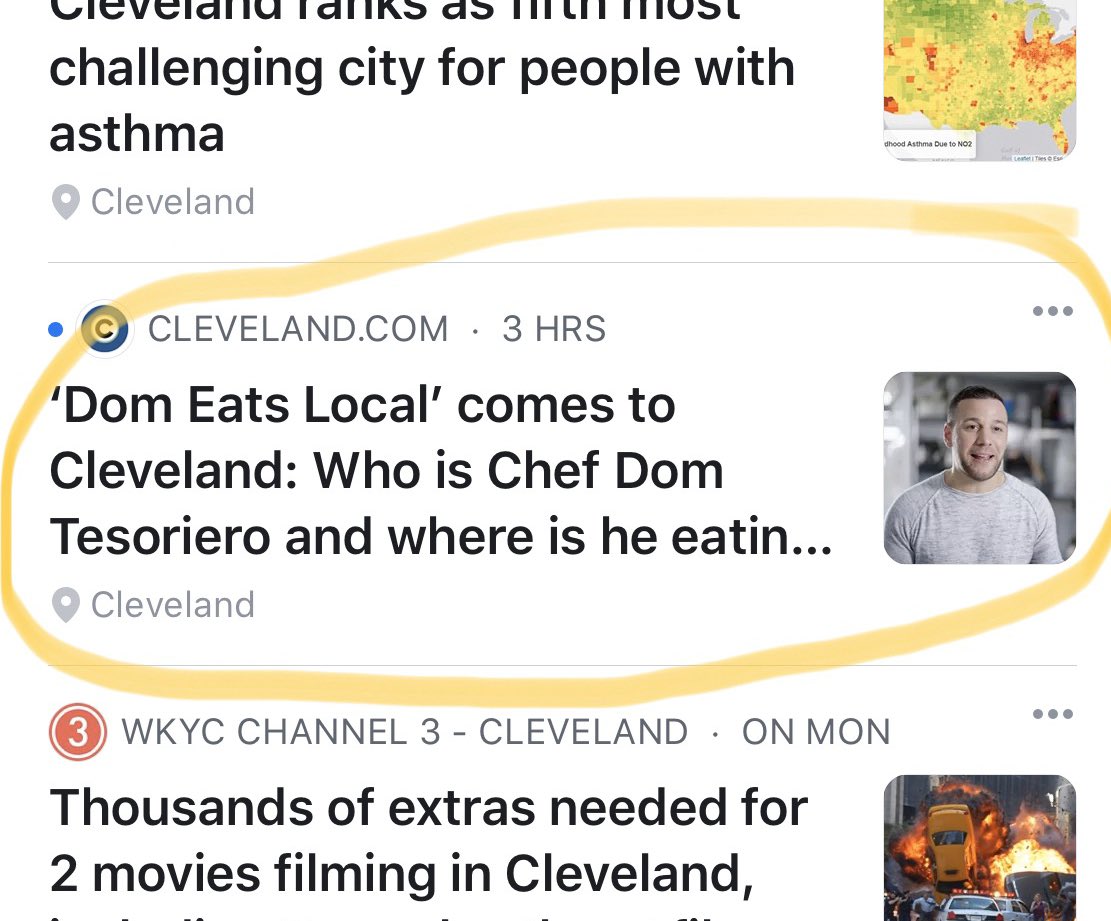Open the 'Dom Eats Local' article
Image resolution: width=1111 pixels, height=921 pixels.
coord(441,470)
